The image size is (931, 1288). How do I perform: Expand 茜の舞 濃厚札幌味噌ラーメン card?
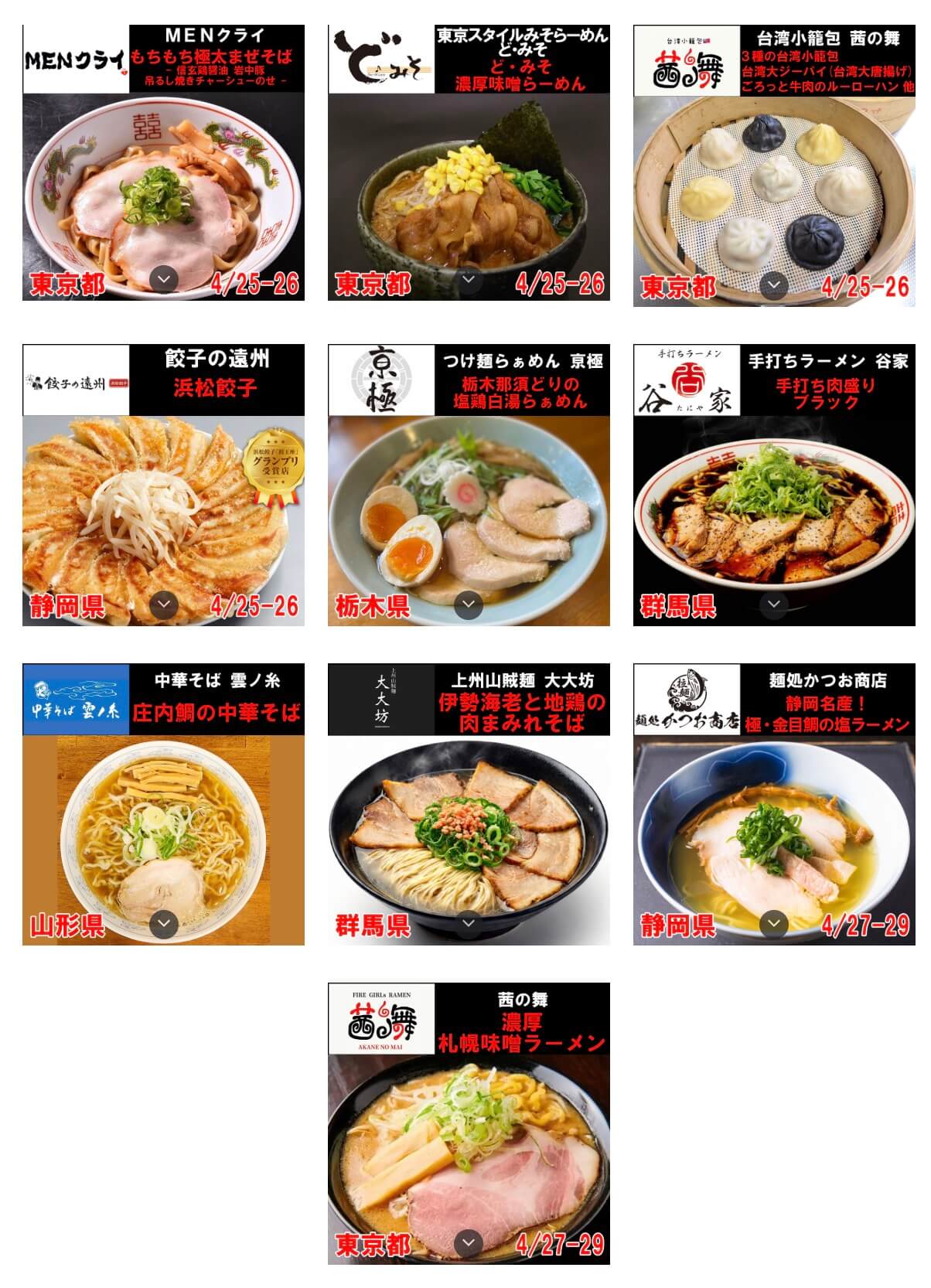[x=469, y=1242]
